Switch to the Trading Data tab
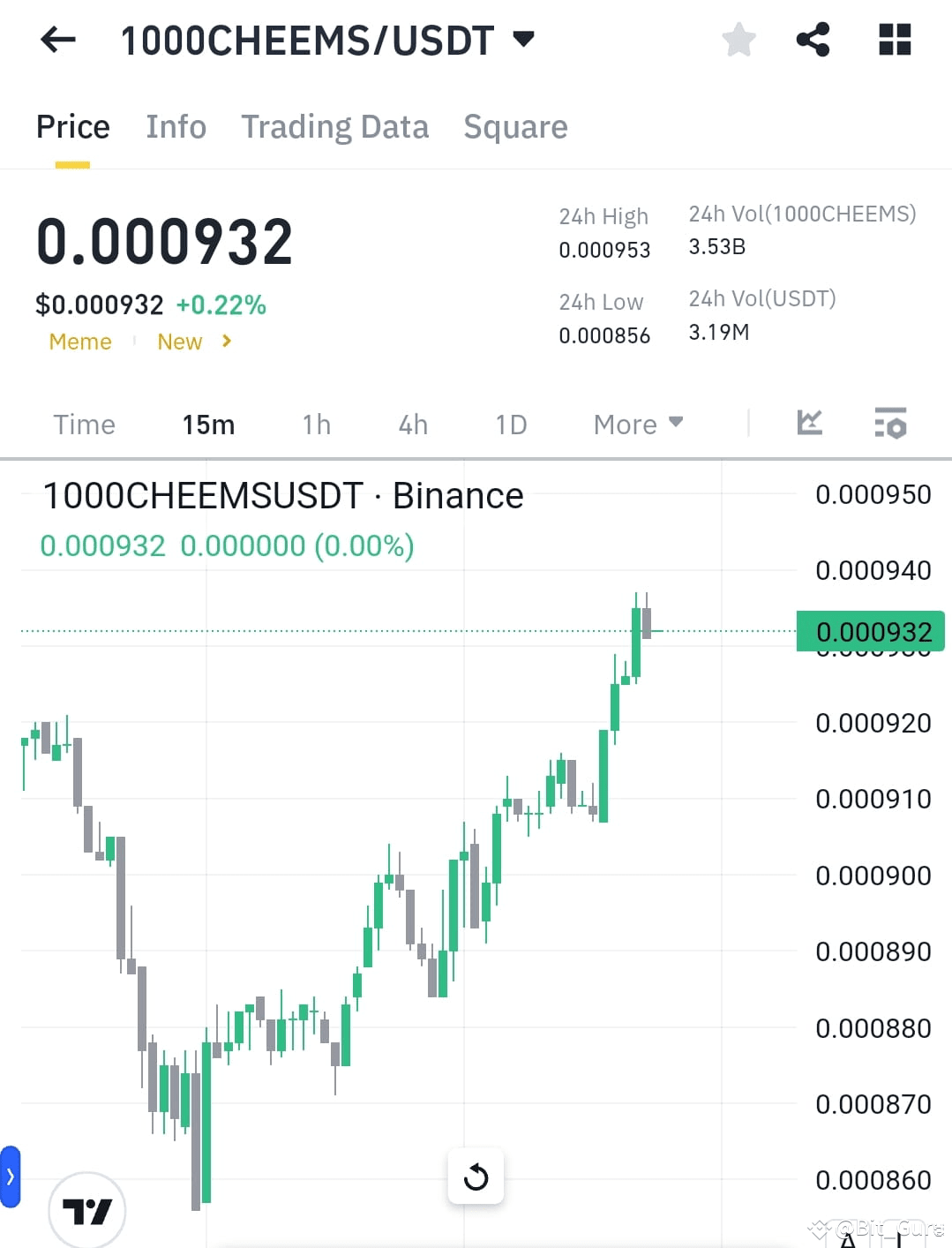 pos(334,126)
